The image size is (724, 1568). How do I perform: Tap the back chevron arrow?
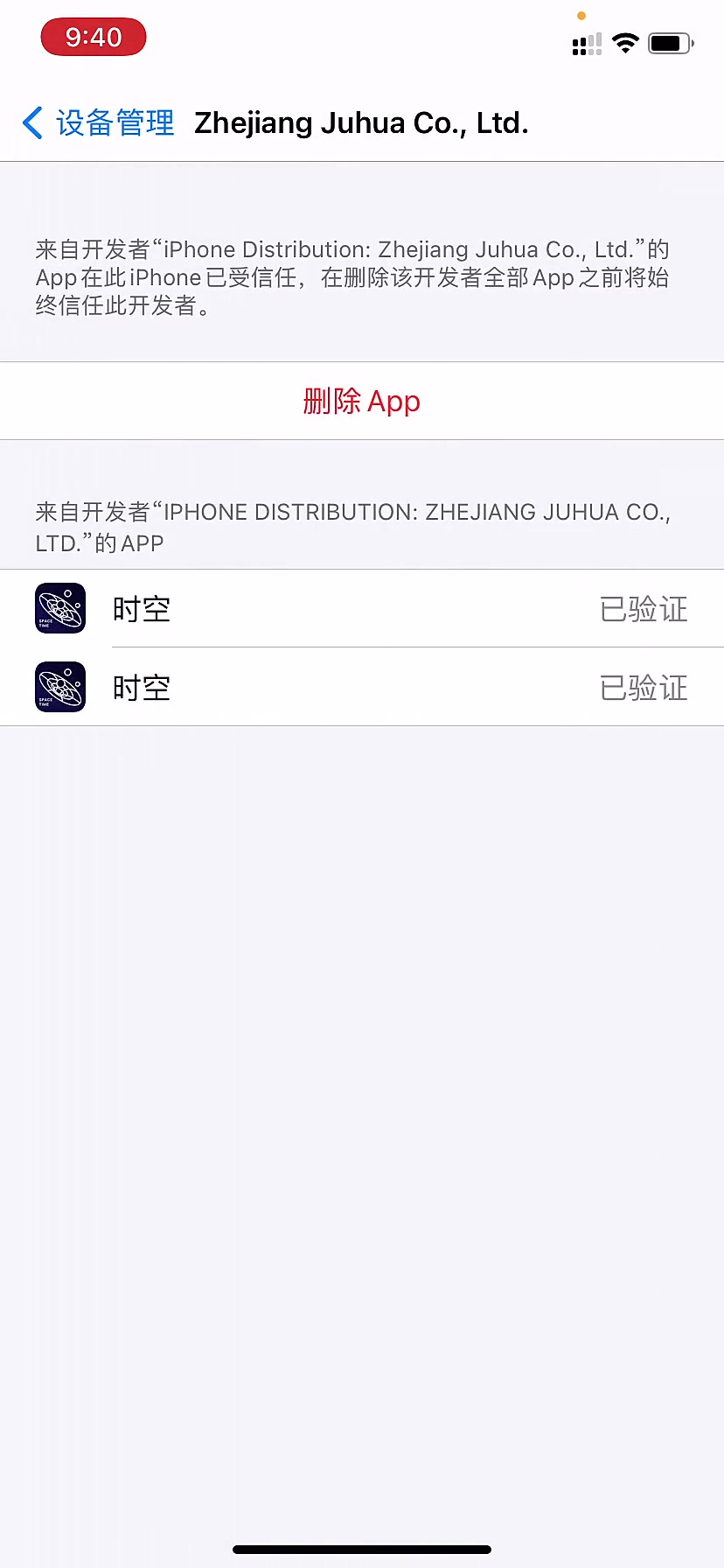point(32,122)
